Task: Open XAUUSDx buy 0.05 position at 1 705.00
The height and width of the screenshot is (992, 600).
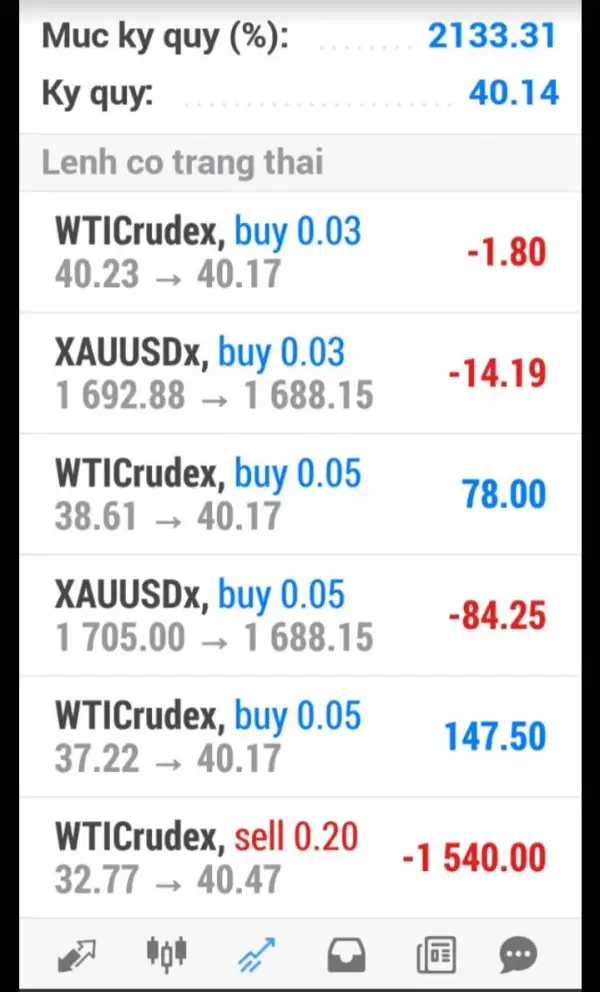Action: (300, 615)
